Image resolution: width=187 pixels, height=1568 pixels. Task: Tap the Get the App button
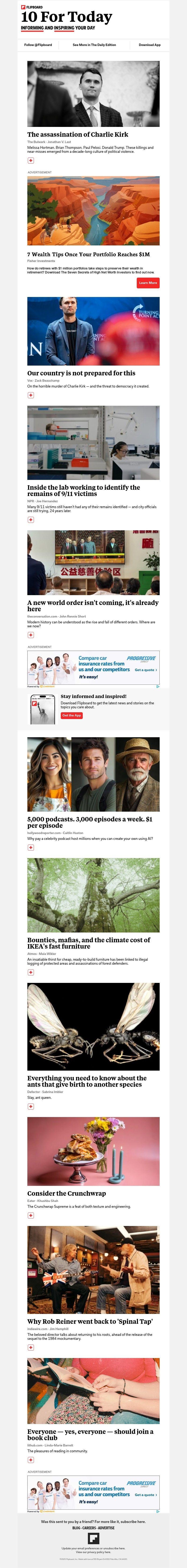71,716
